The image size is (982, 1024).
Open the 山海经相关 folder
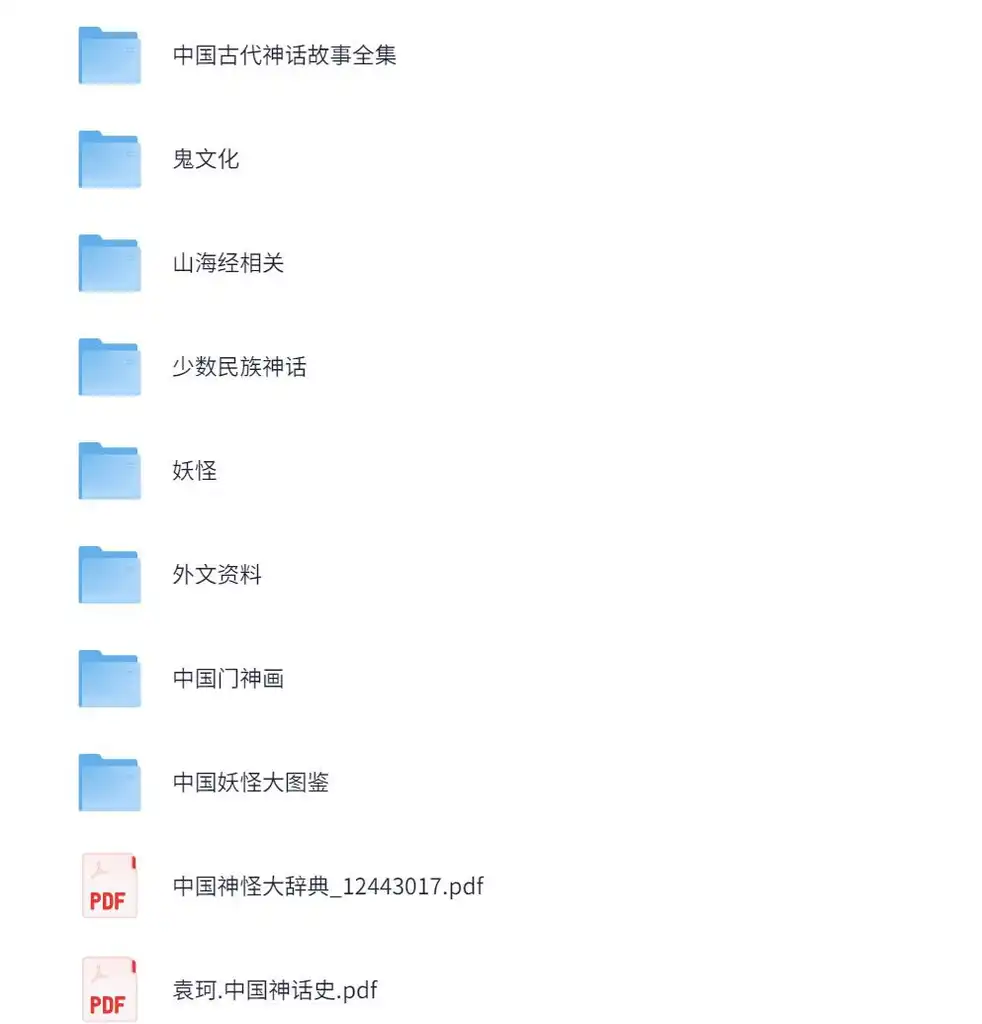(228, 263)
